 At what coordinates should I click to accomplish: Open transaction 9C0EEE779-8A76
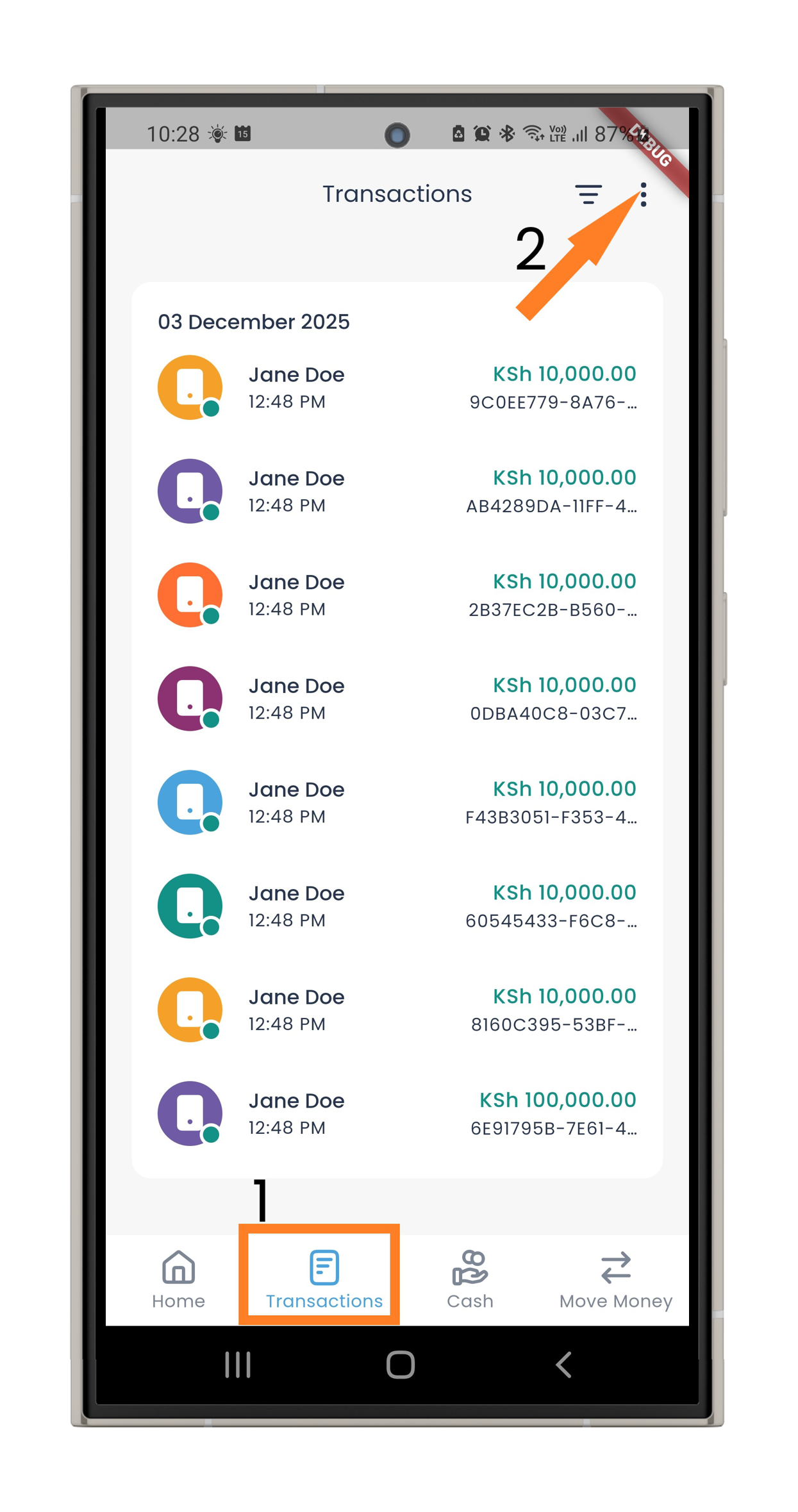click(x=397, y=388)
